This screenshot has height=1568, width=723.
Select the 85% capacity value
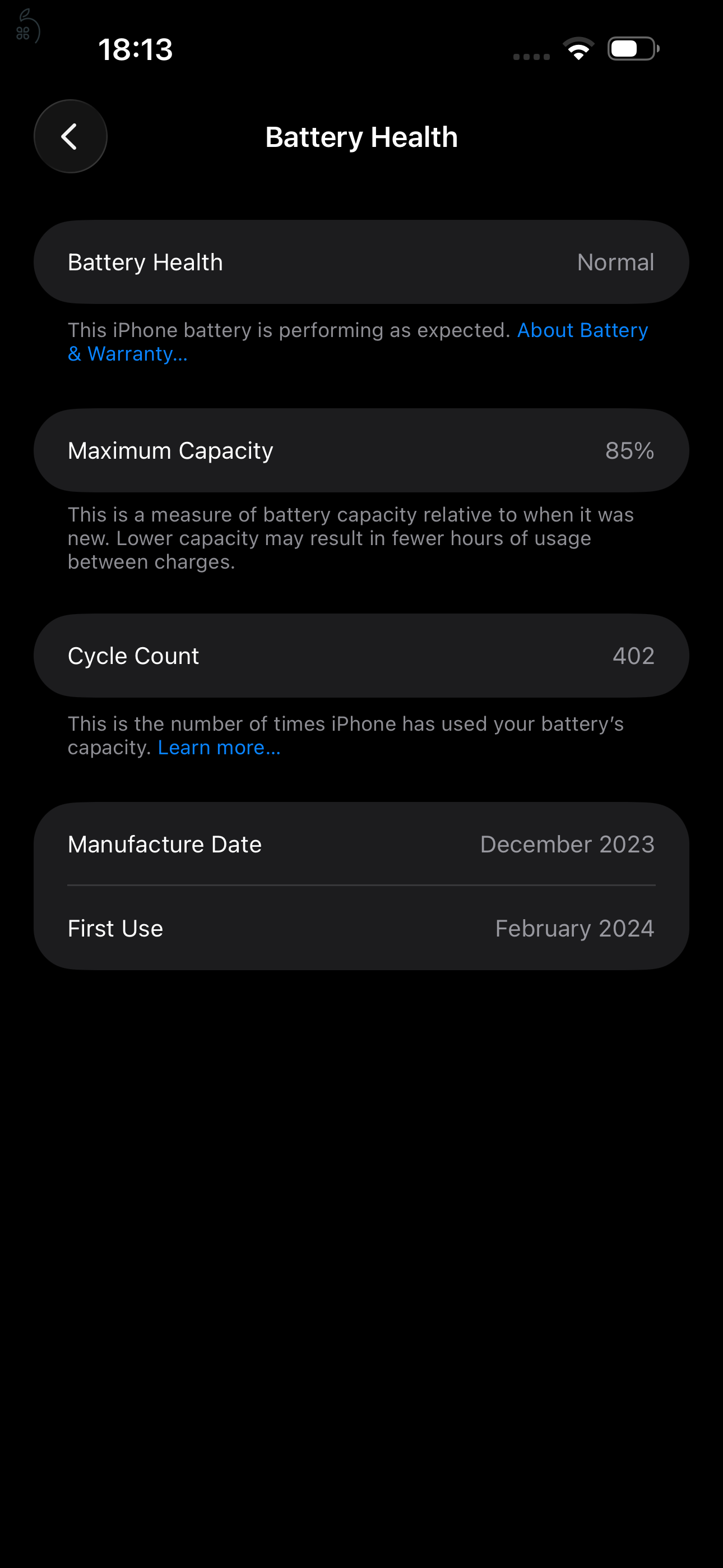pyautogui.click(x=631, y=450)
